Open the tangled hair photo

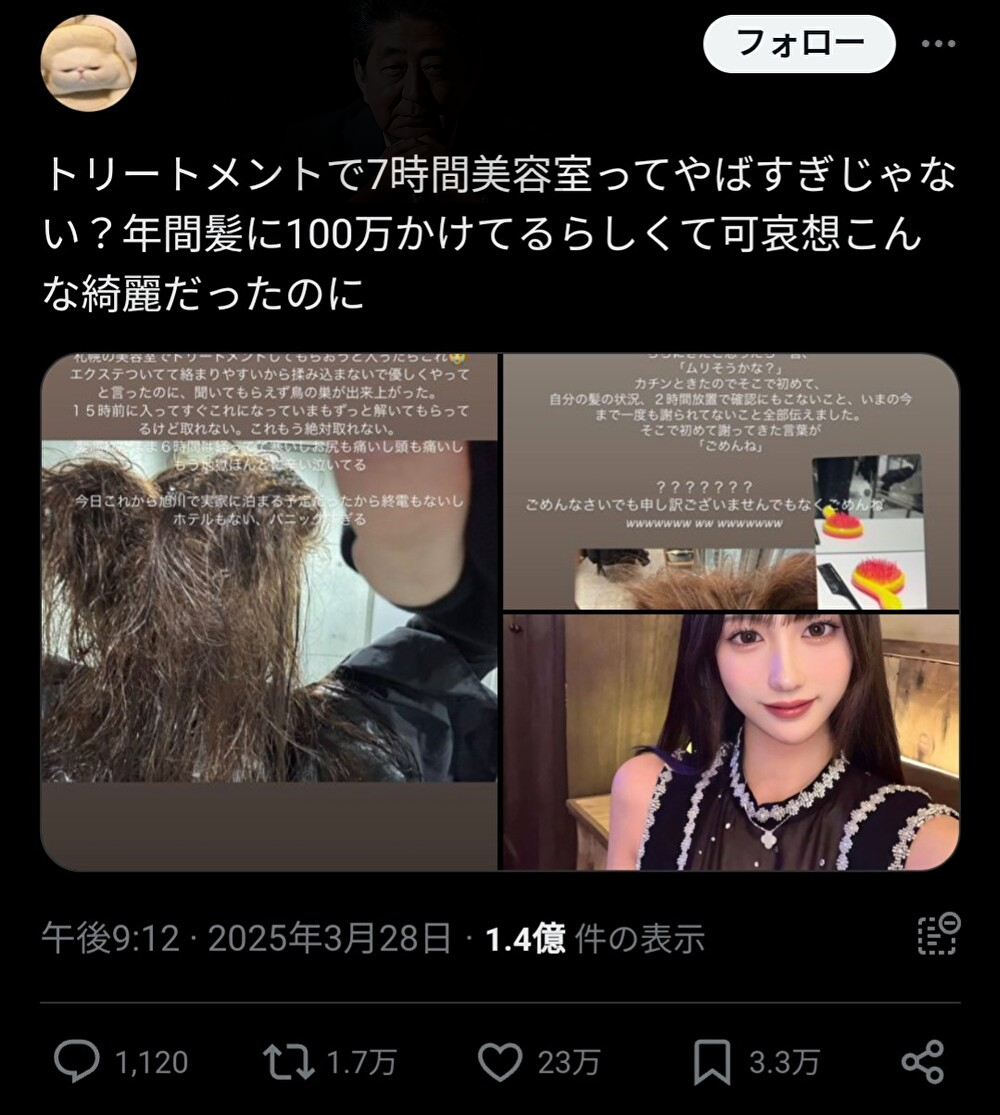click(x=269, y=610)
